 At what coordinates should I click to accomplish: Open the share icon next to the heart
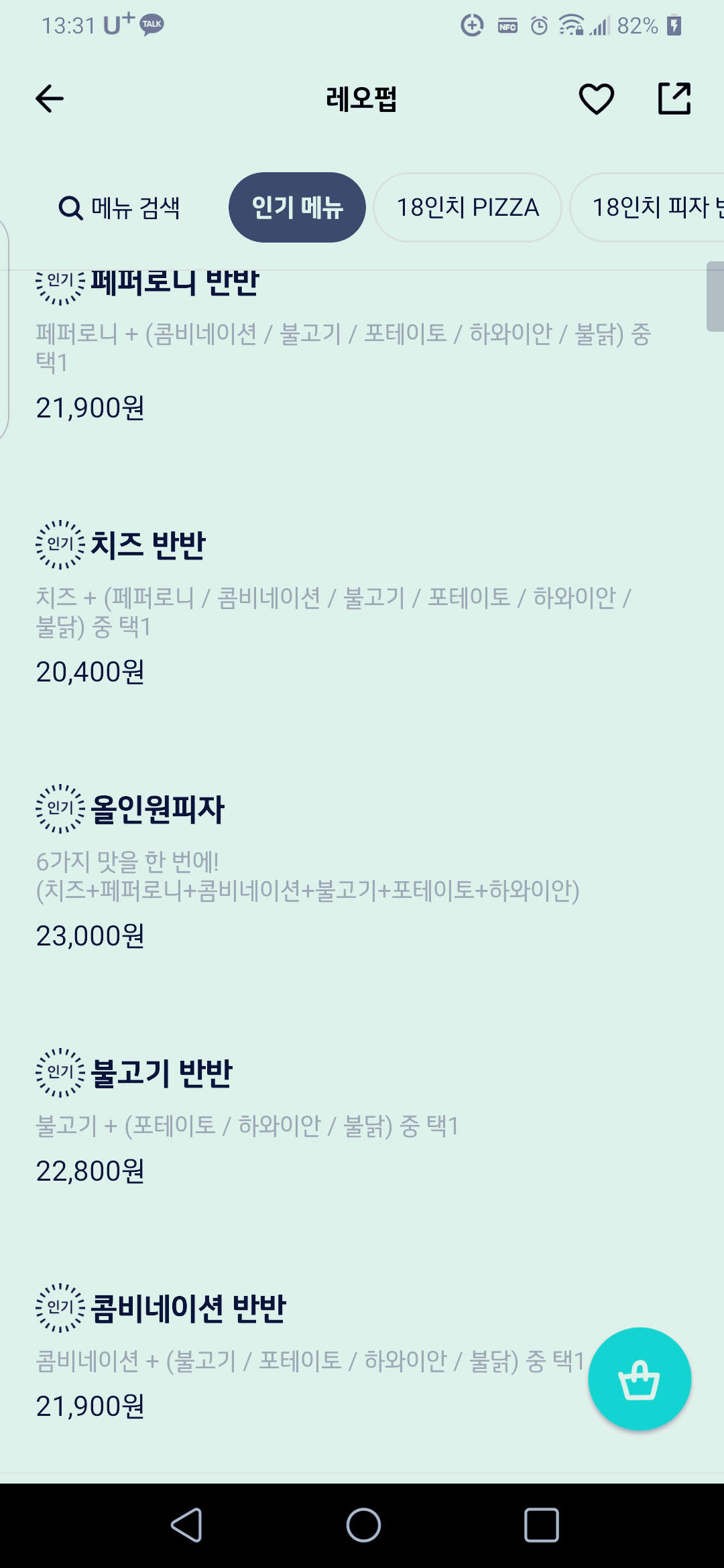[674, 99]
